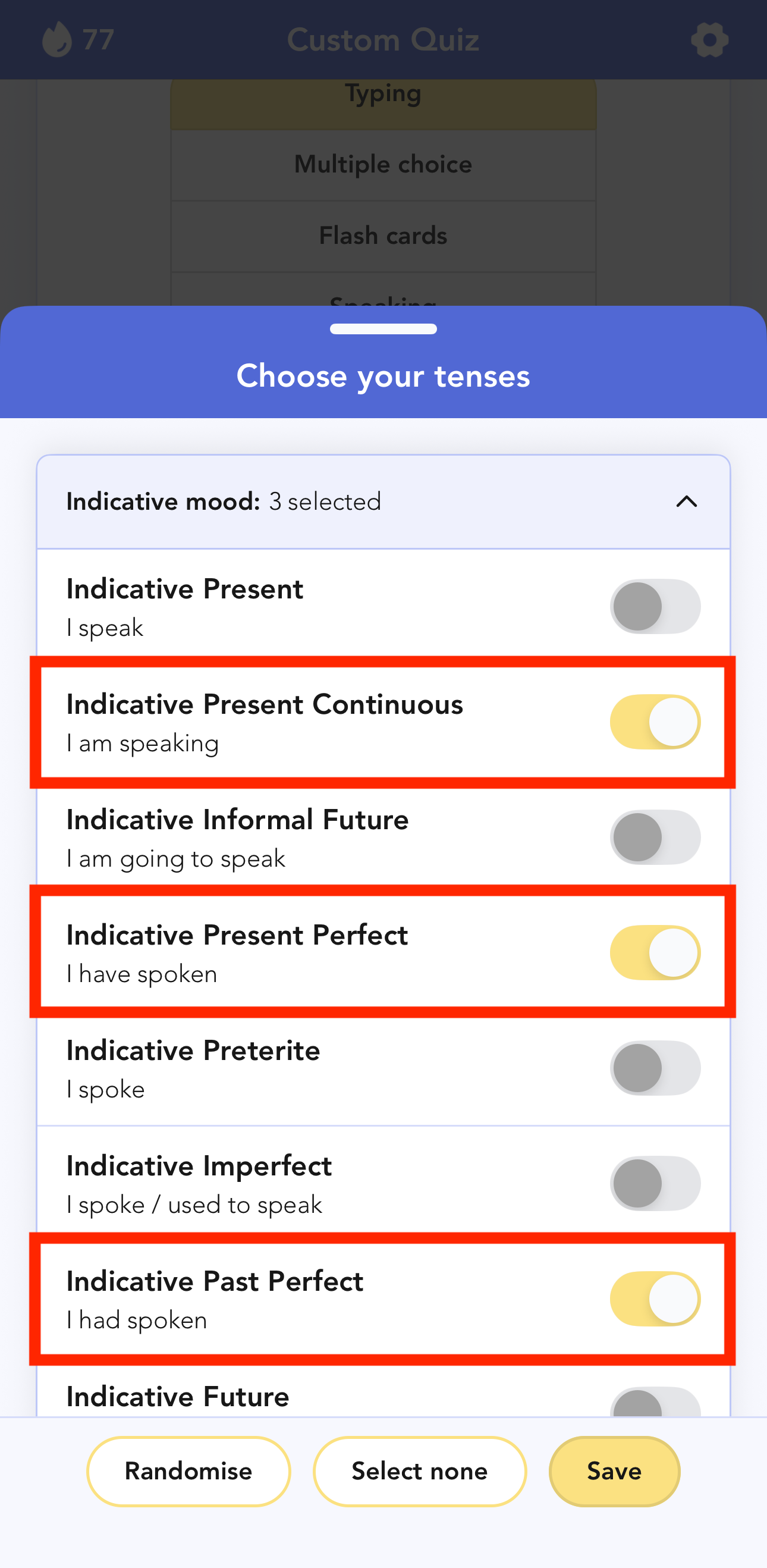Switch on Indicative Preterite
This screenshot has width=767, height=1568.
(655, 1068)
